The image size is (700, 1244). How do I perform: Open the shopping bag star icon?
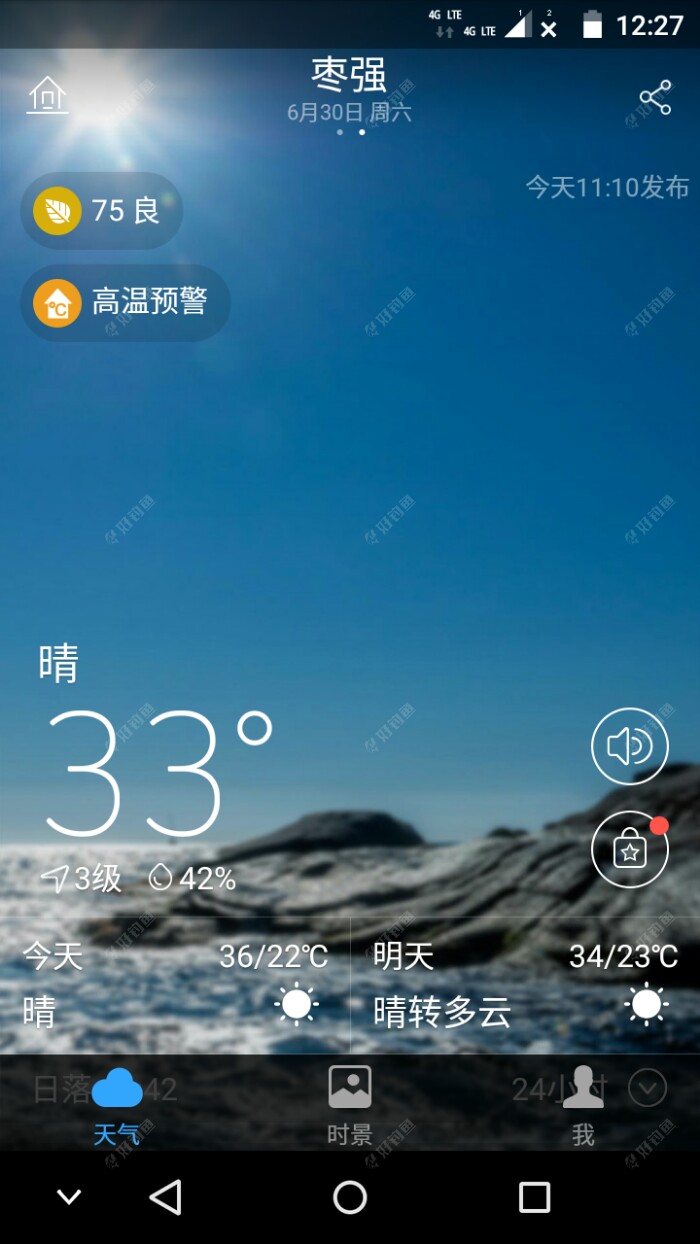point(629,850)
